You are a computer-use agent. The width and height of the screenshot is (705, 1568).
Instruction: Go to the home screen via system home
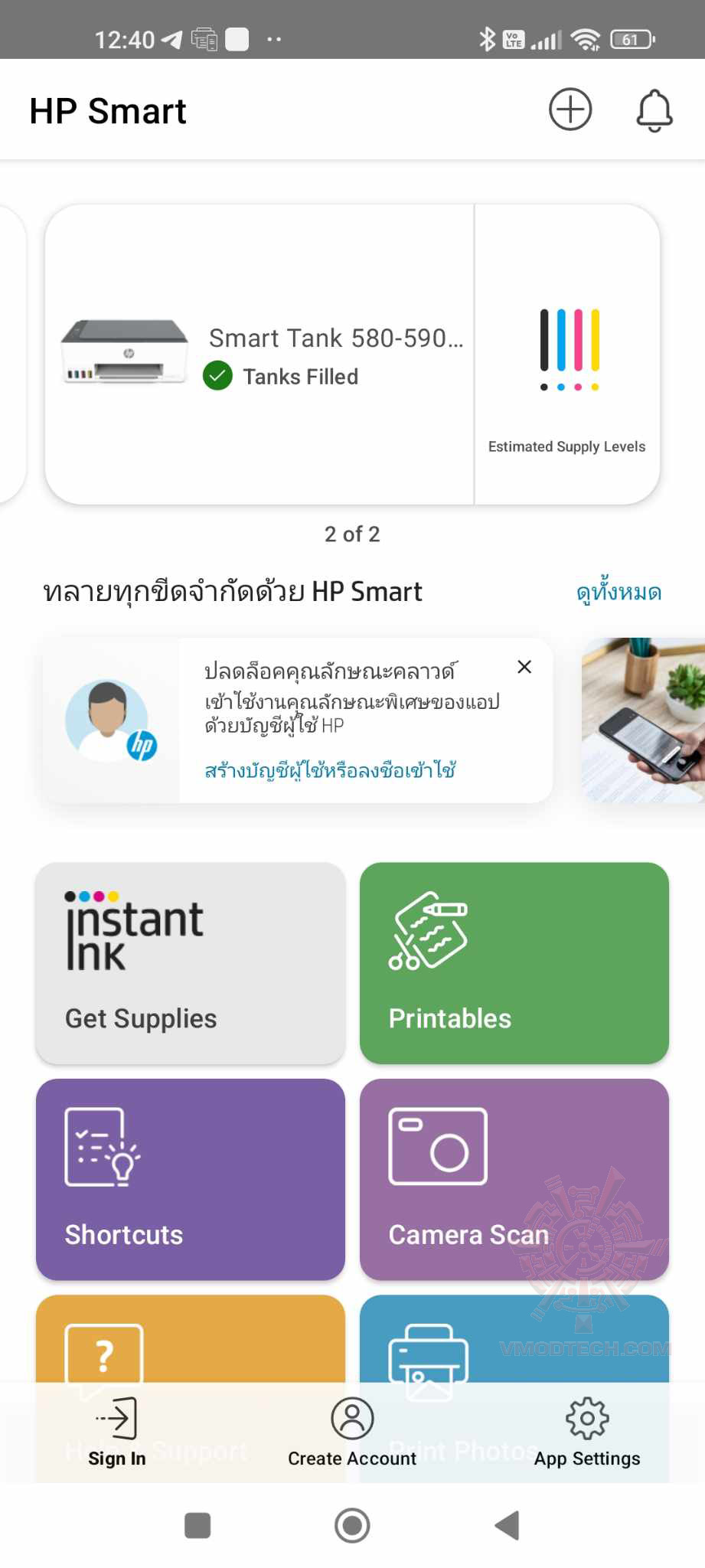352,1525
